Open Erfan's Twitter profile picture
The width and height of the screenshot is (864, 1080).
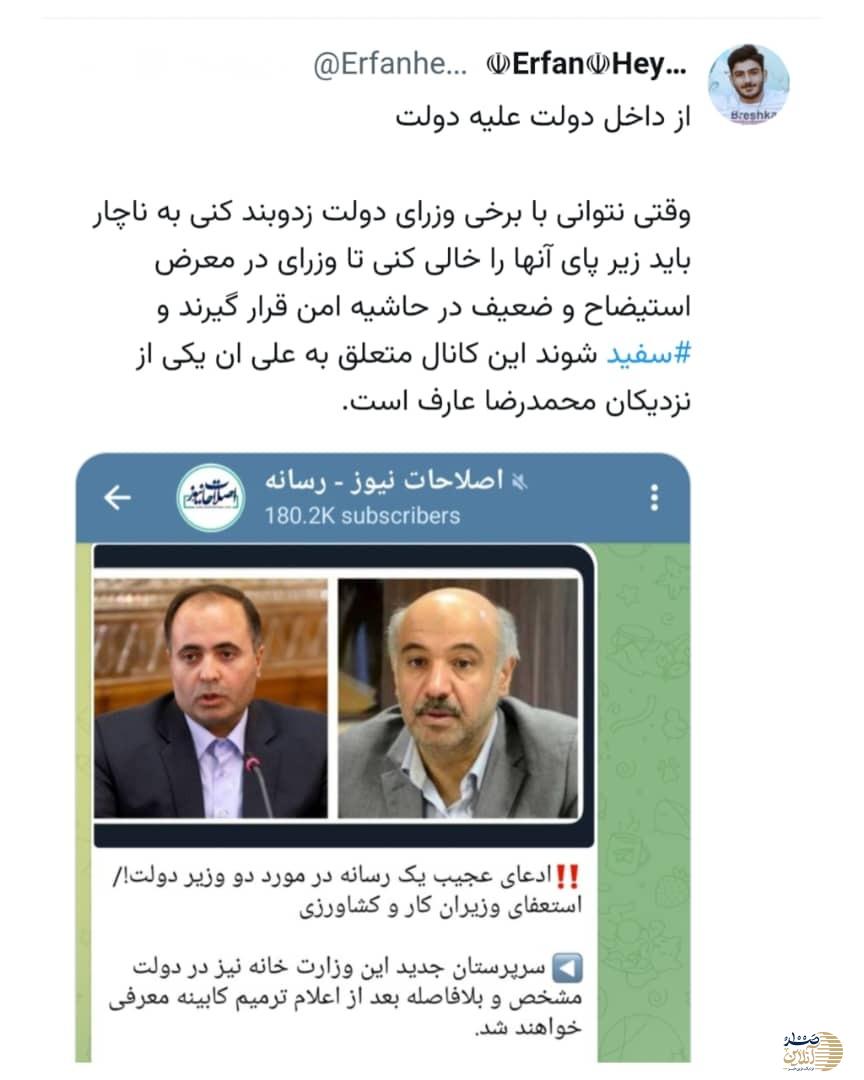click(749, 82)
